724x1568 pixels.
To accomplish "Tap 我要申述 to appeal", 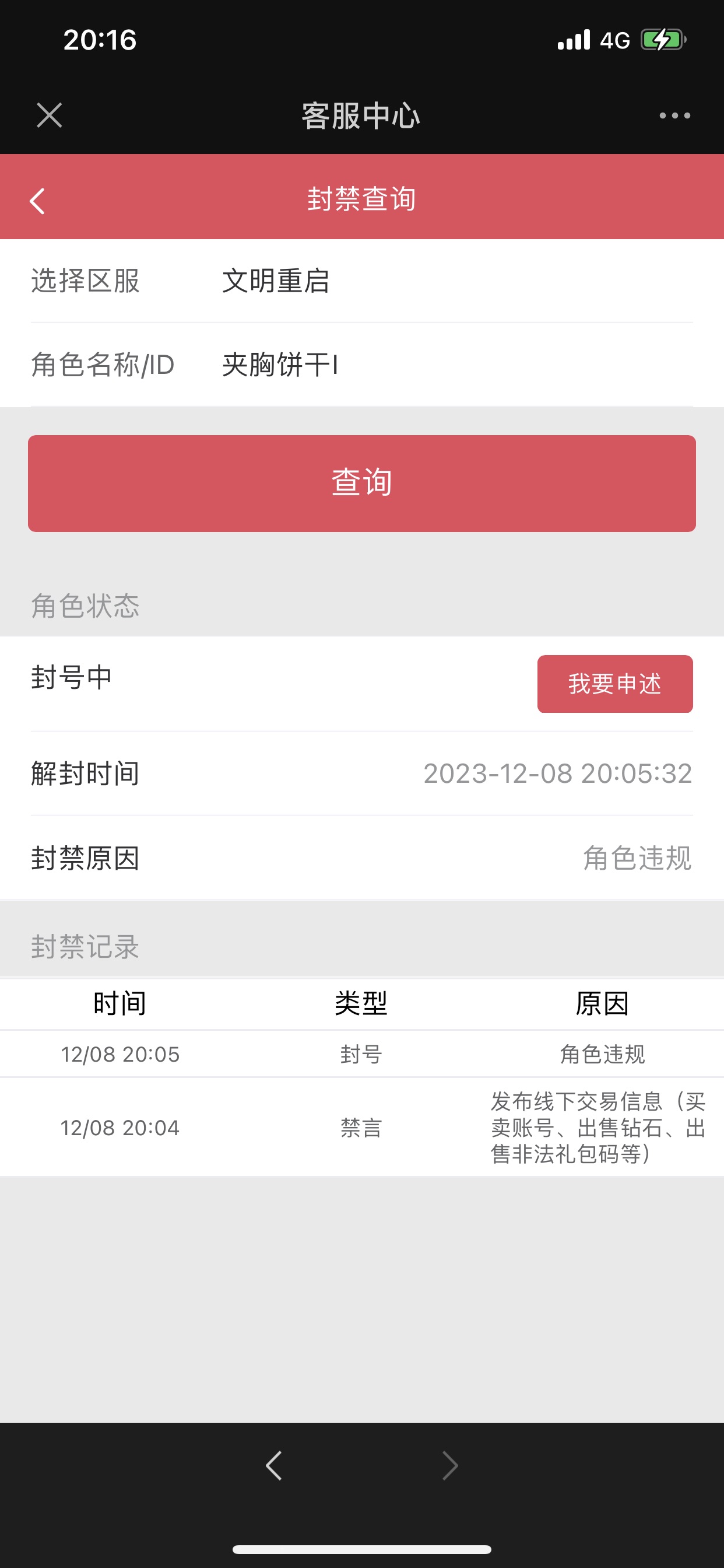I will point(614,684).
